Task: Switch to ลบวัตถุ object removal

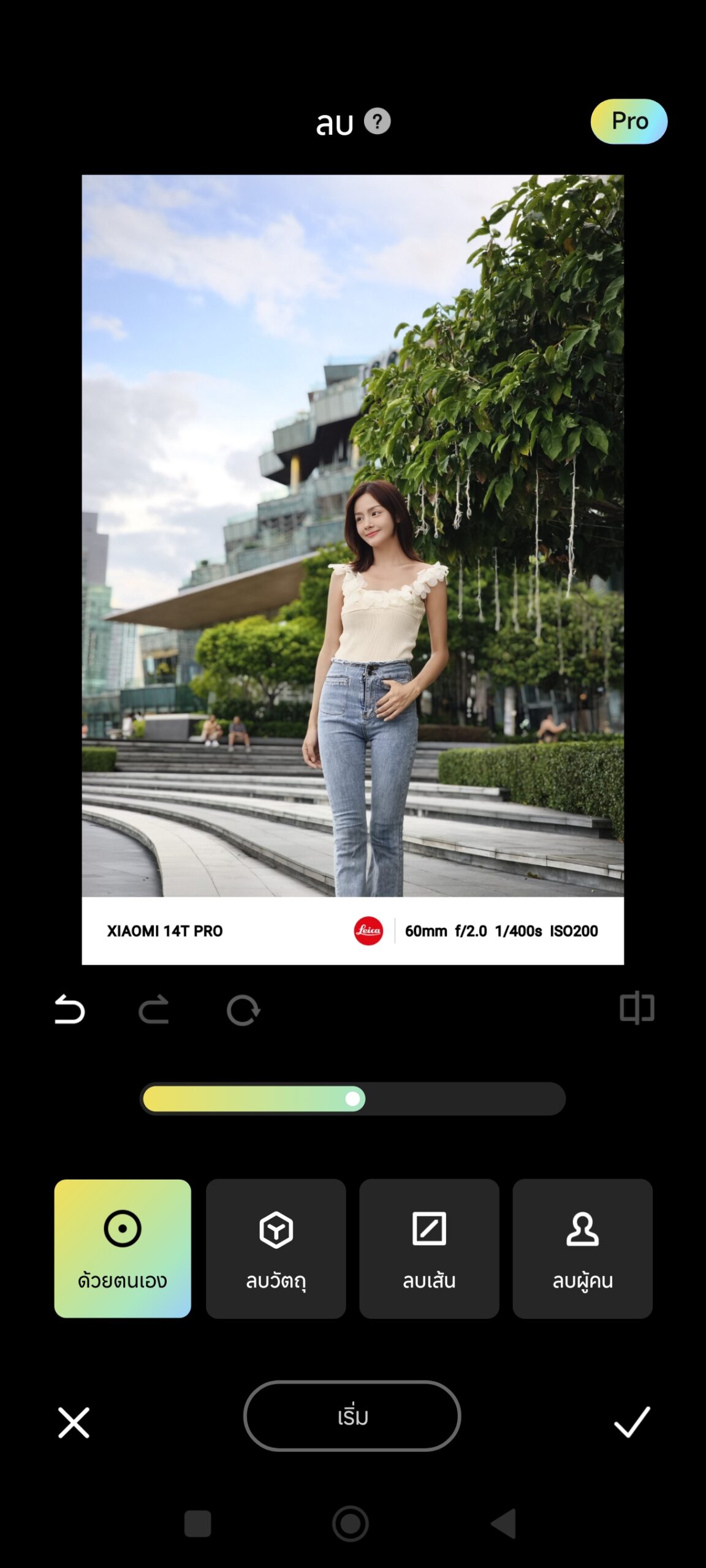Action: click(x=276, y=1248)
